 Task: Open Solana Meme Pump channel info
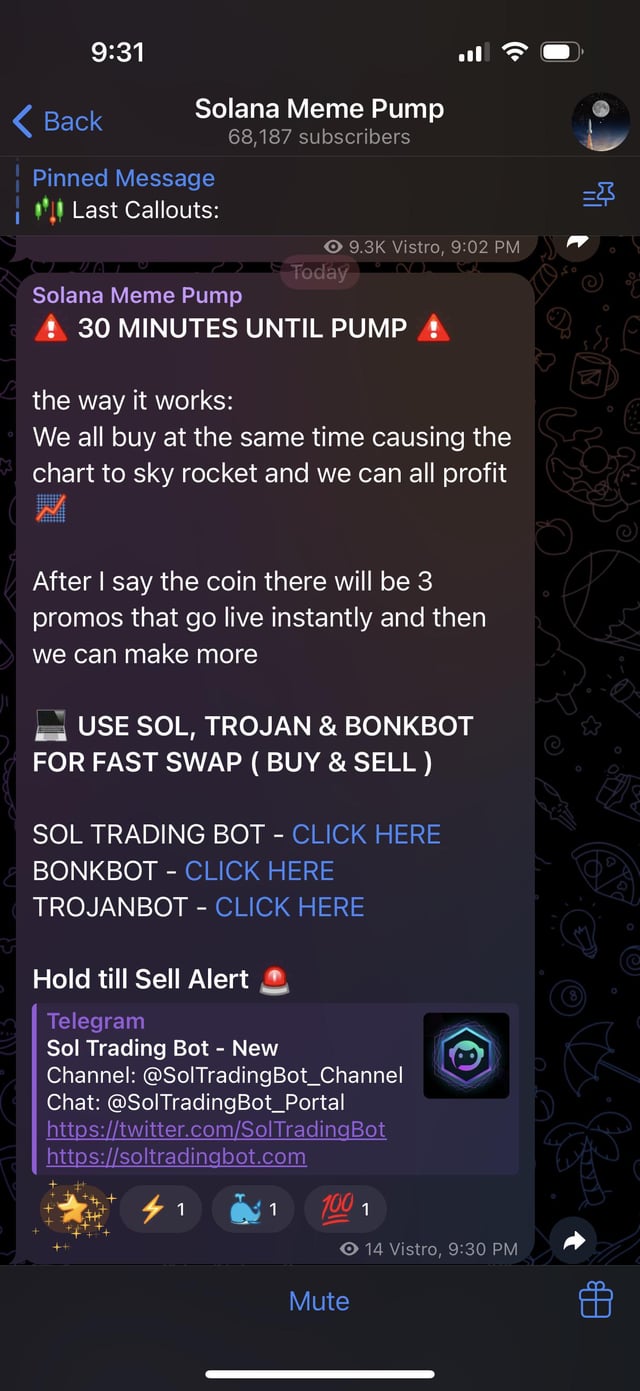(319, 121)
